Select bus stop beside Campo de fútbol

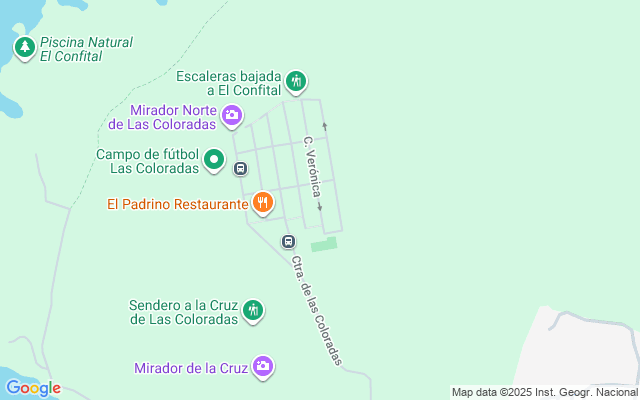click(x=240, y=169)
